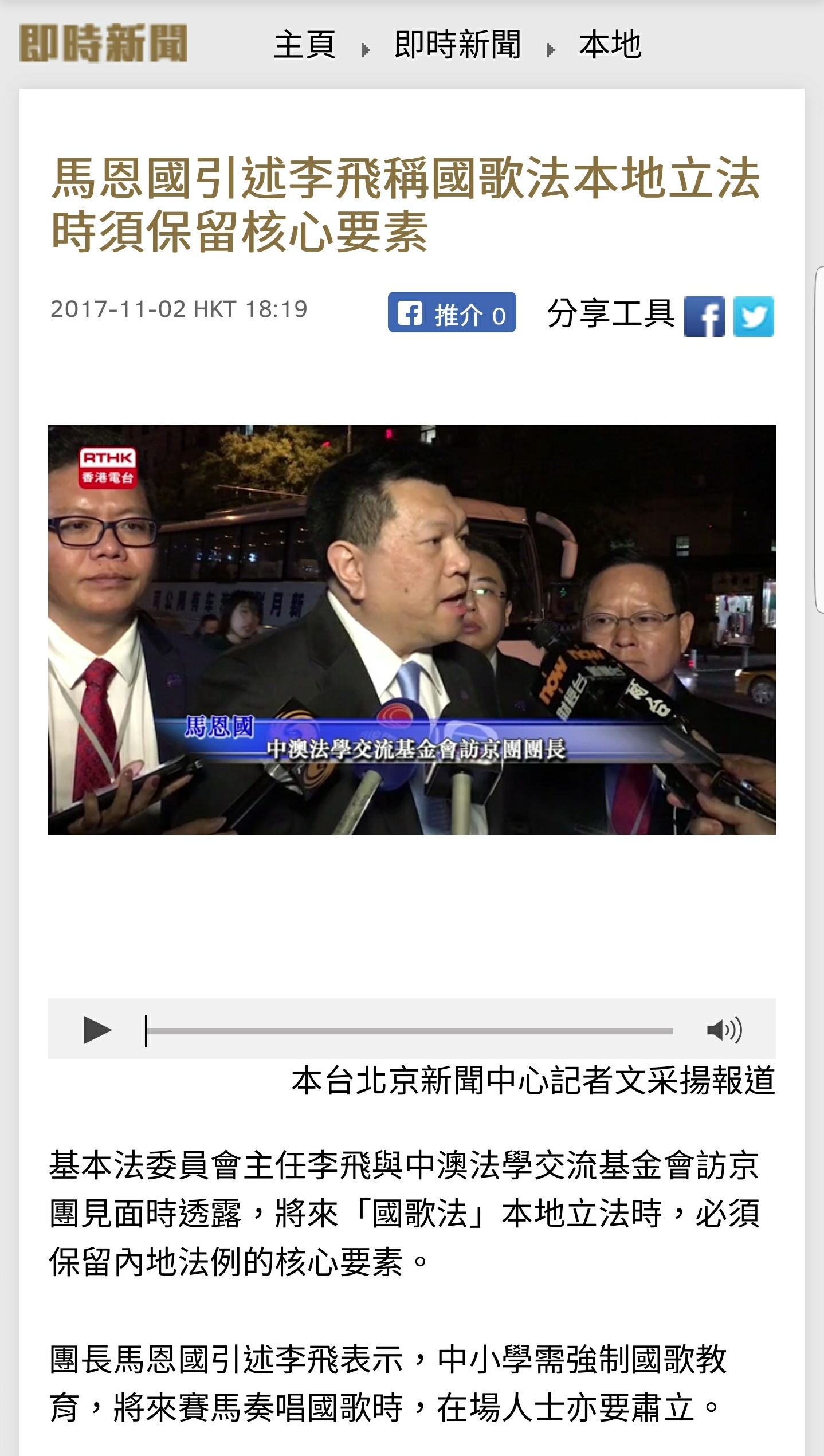Image resolution: width=824 pixels, height=1456 pixels.
Task: Tap the Facebook 推介 recommend button
Action: (x=452, y=312)
